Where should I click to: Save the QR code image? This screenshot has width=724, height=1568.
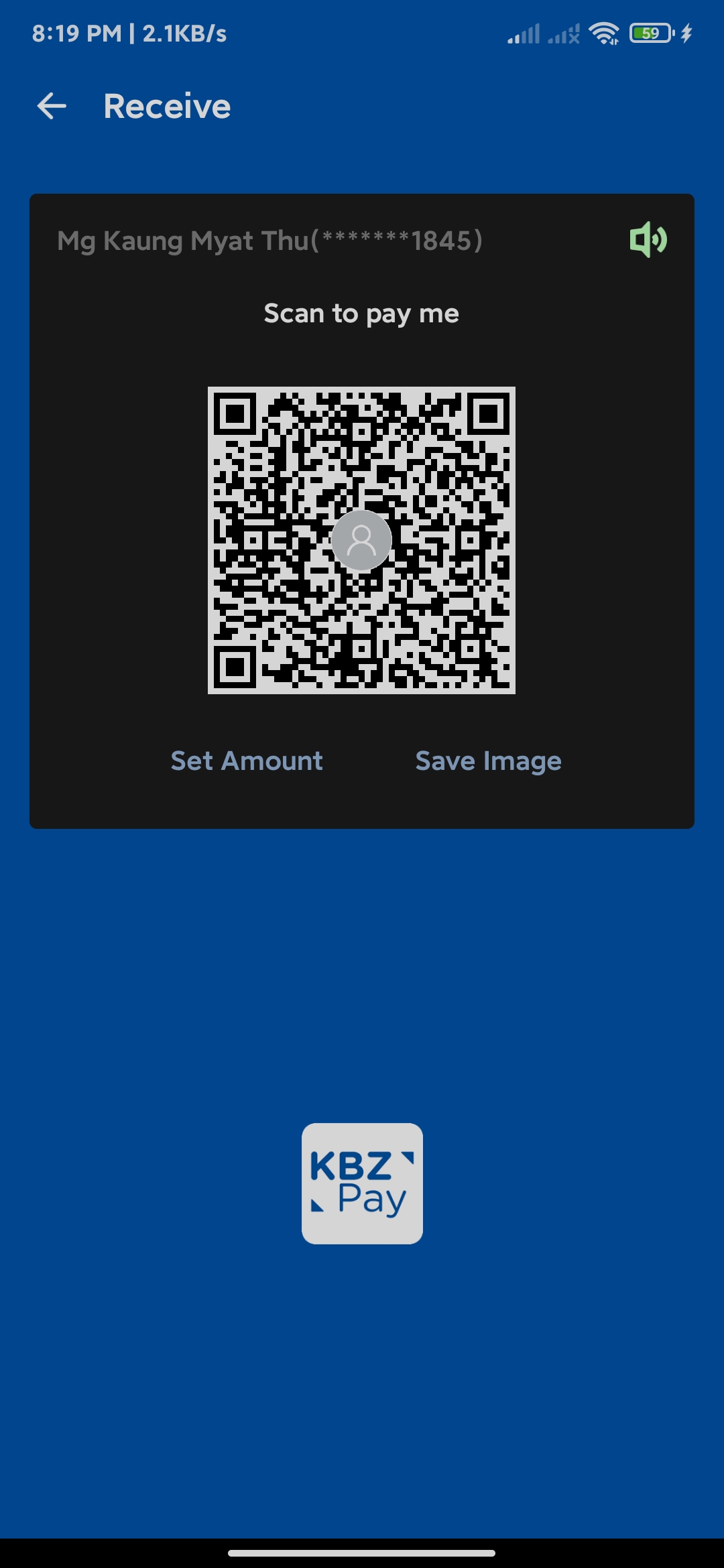pyautogui.click(x=488, y=761)
